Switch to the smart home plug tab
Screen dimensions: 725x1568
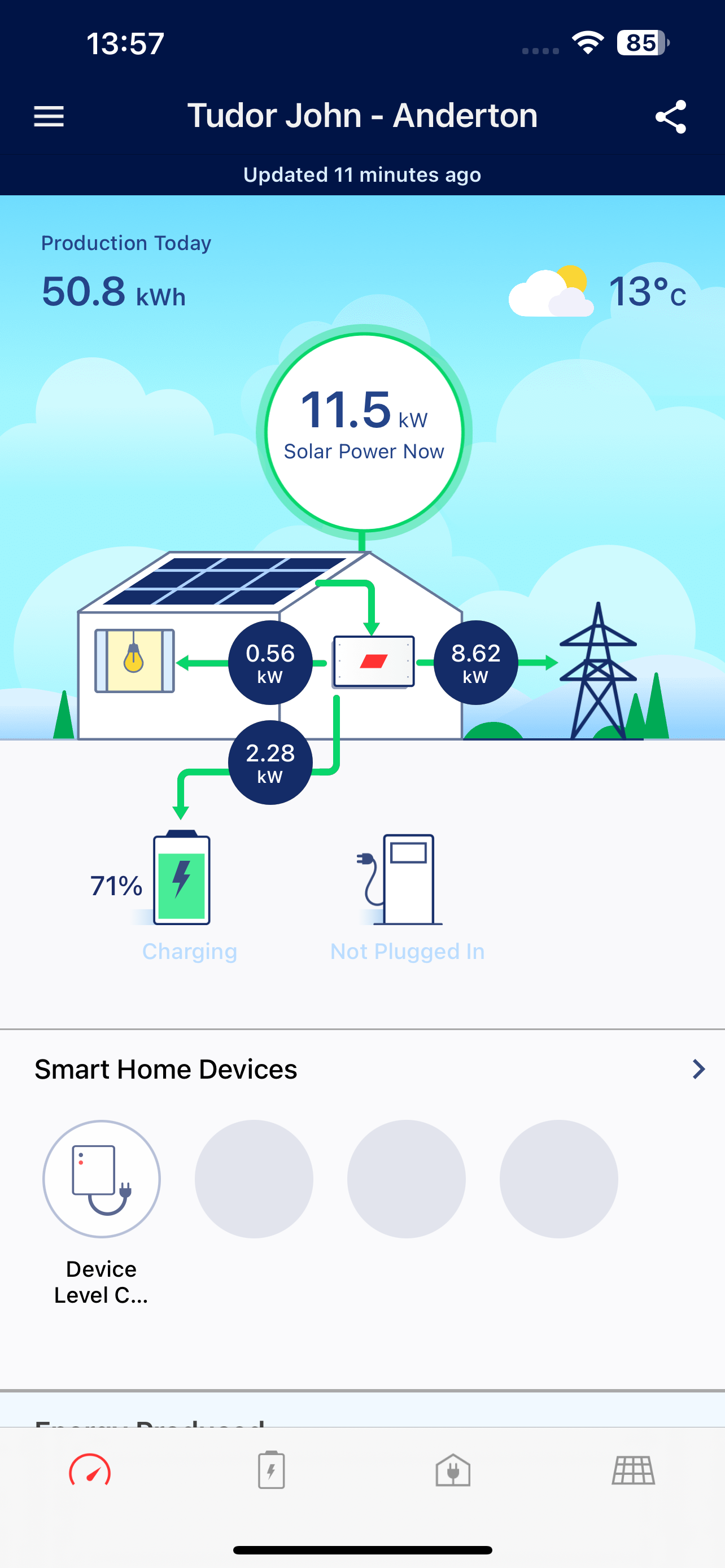453,1470
